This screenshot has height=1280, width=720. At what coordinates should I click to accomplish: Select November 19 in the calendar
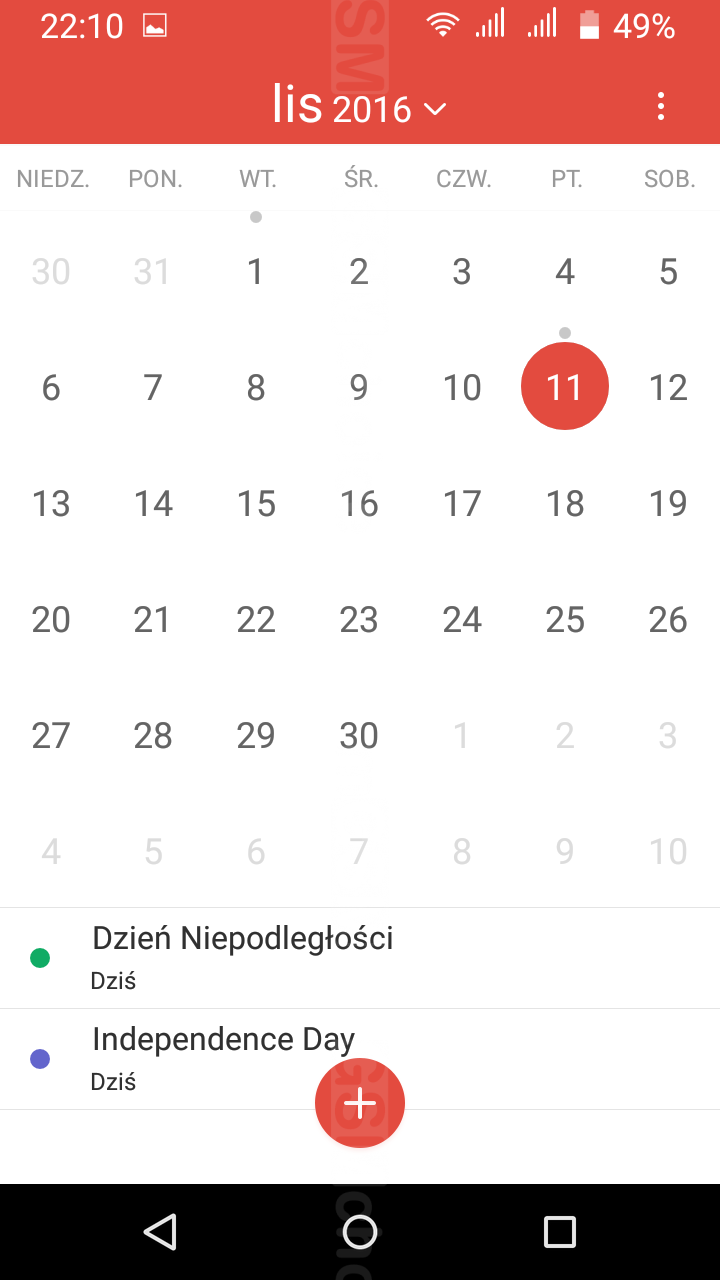pos(668,503)
